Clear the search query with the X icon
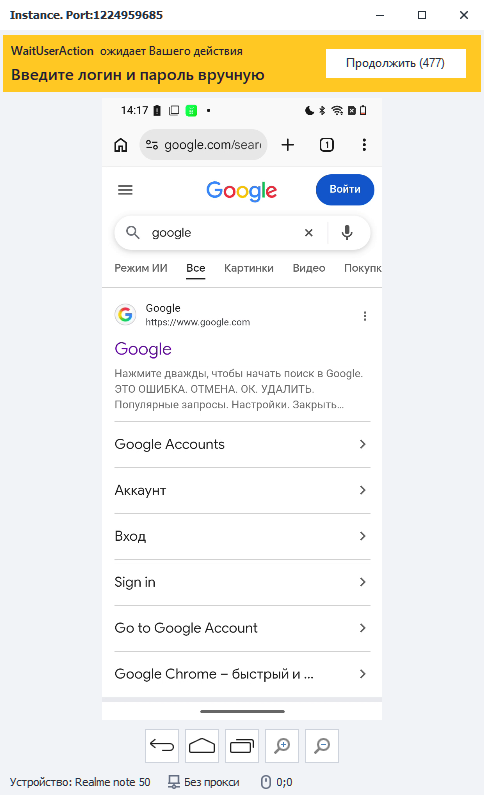 (x=309, y=233)
